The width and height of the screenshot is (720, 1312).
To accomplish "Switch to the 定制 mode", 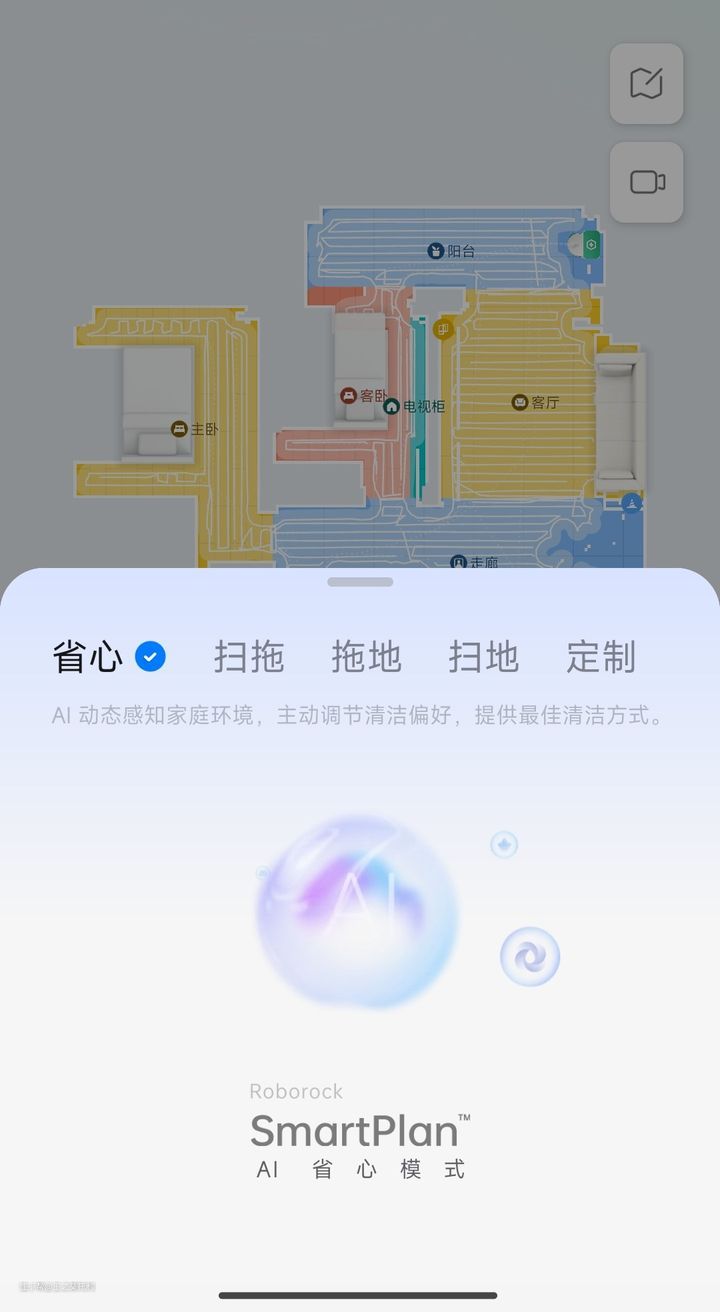I will pyautogui.click(x=600, y=657).
